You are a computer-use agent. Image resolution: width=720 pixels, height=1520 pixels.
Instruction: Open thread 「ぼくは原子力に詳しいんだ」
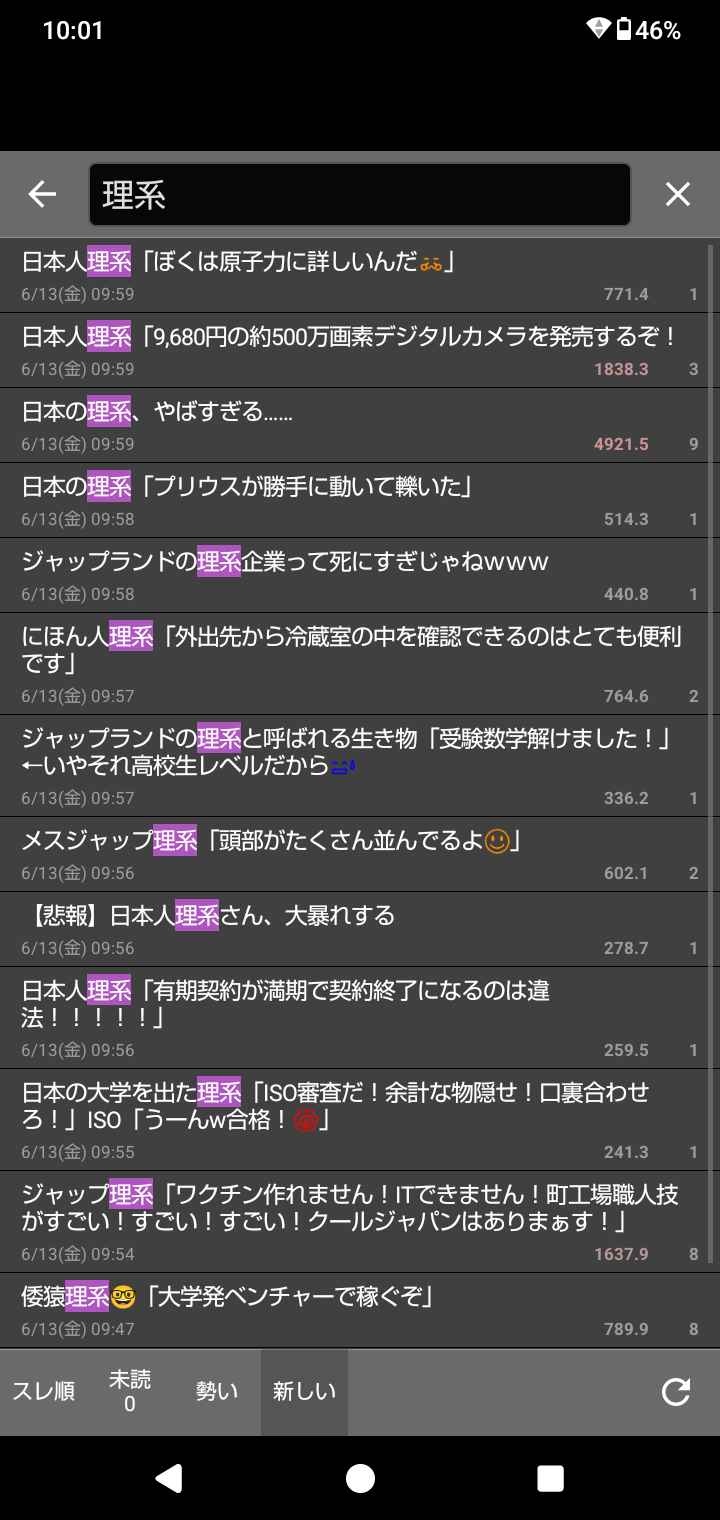350,275
